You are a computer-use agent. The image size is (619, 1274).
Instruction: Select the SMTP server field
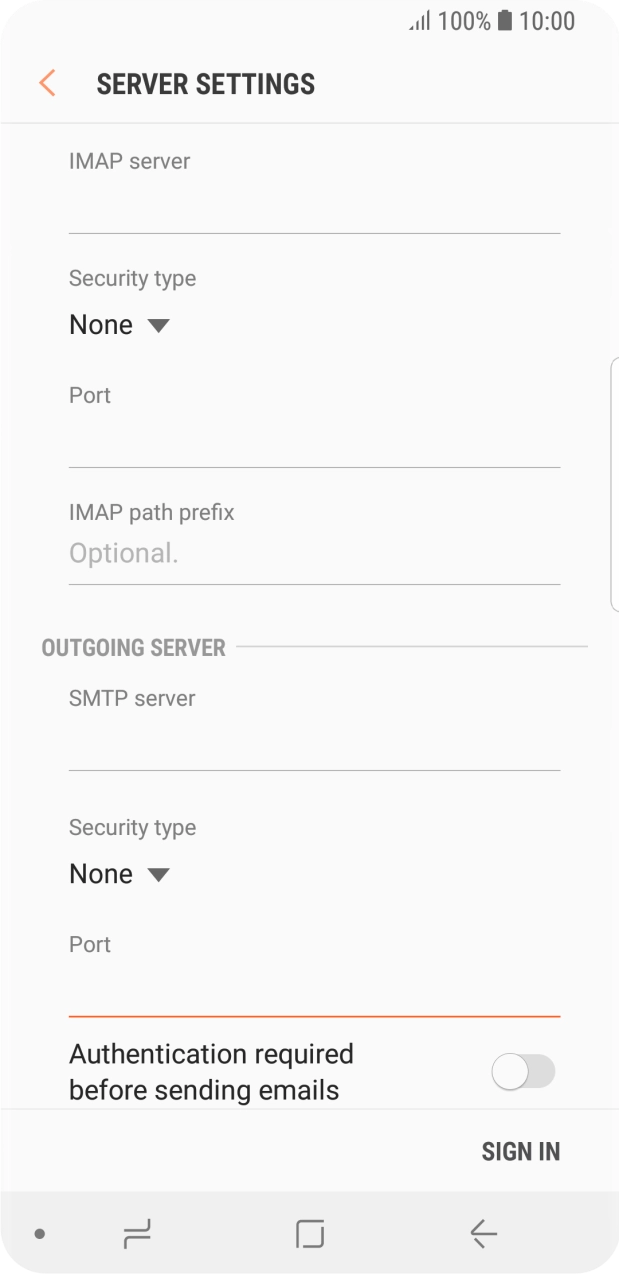[314, 745]
